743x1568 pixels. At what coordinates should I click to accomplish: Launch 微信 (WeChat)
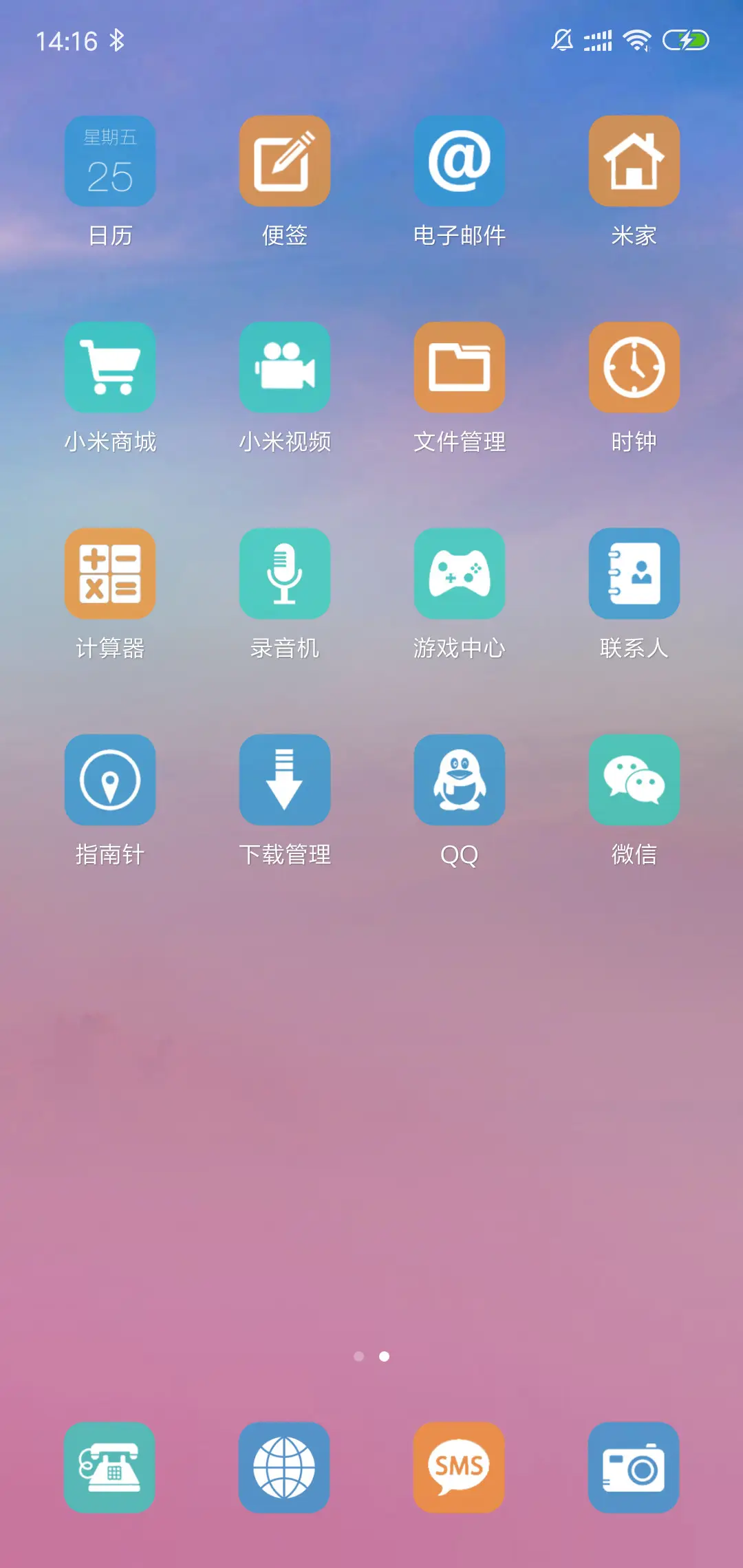[634, 779]
